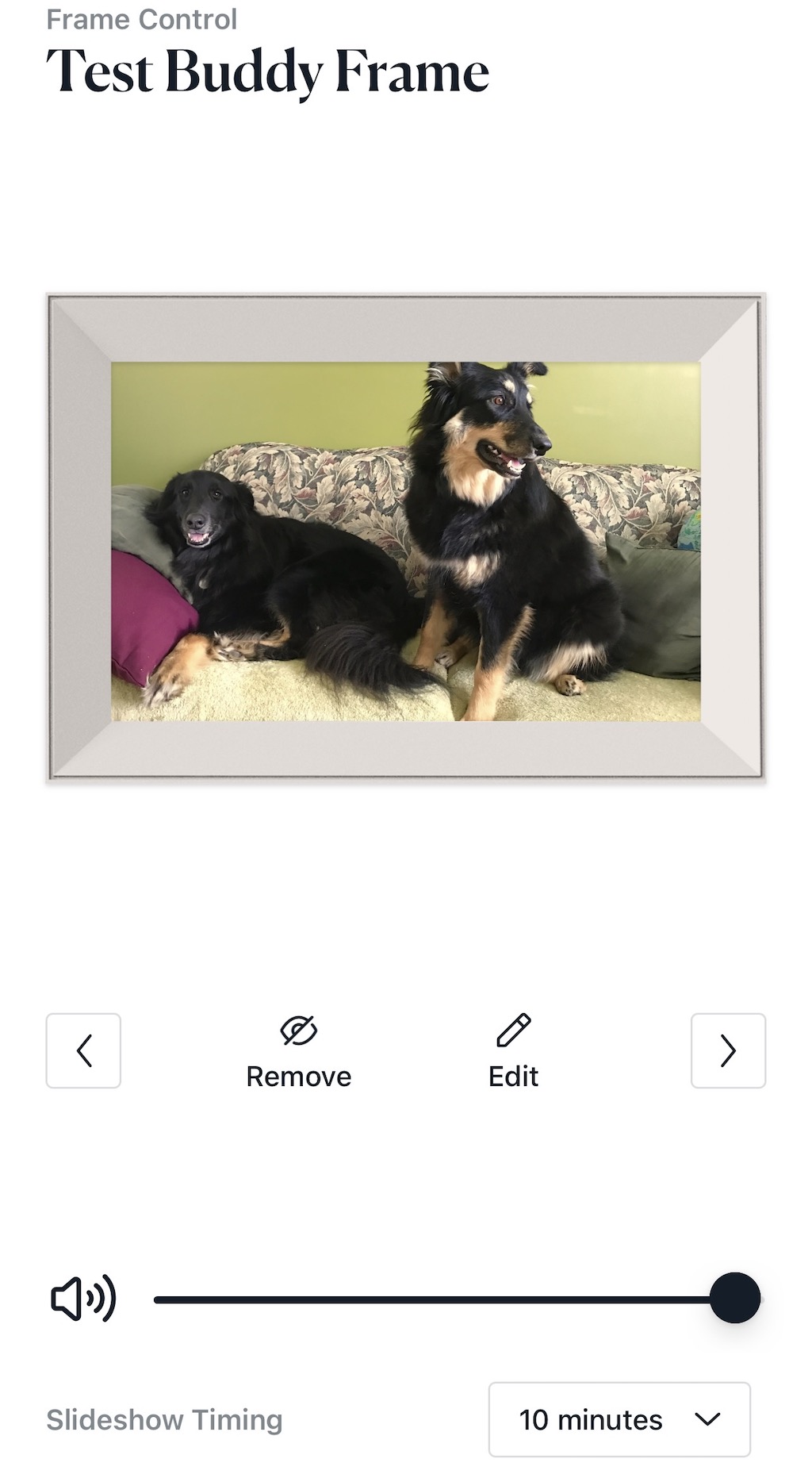This screenshot has height=1474, width=812.
Task: Tap the eye-with-slash icon above Remove
Action: (x=299, y=1030)
